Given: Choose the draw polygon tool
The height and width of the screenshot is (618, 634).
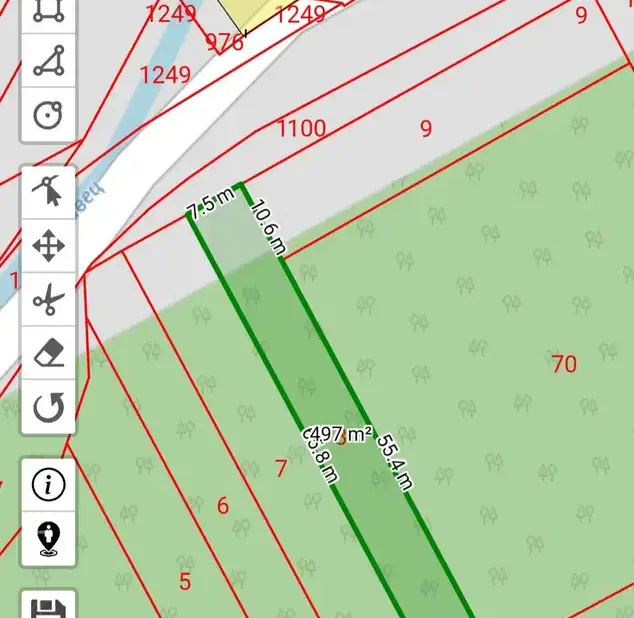Looking at the screenshot, I should click(x=48, y=61).
